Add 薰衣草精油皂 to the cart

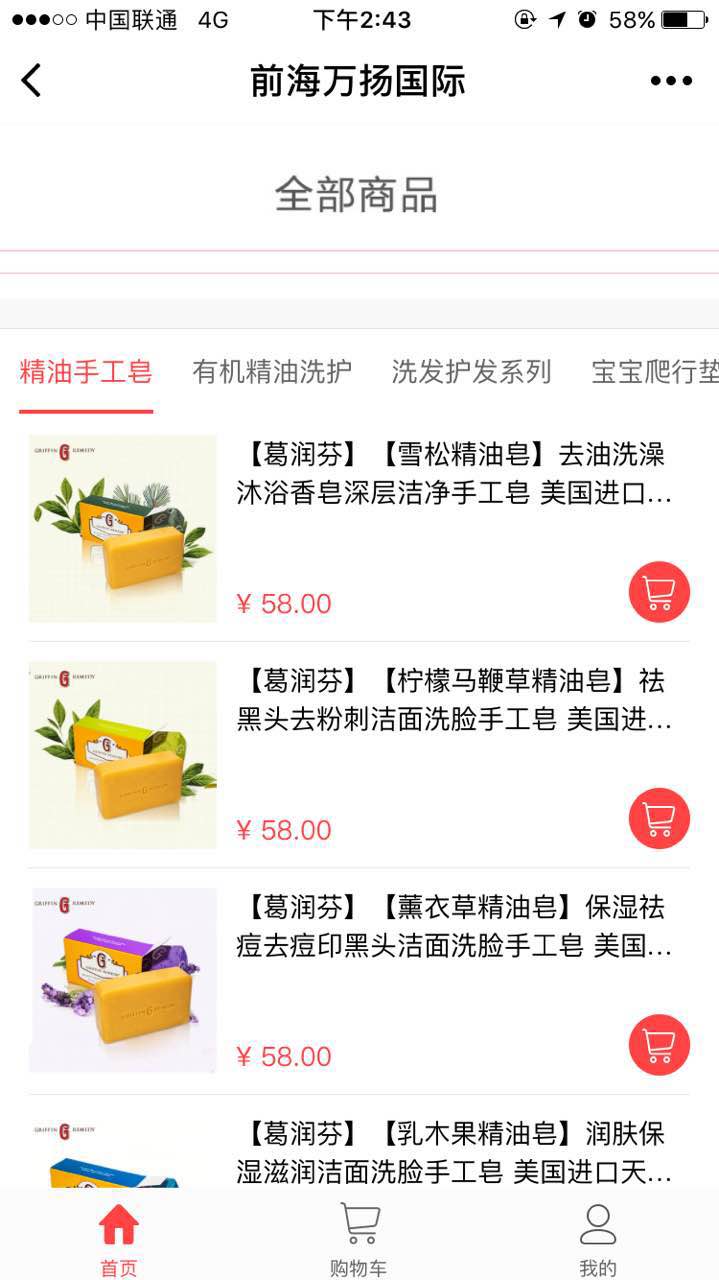pos(659,1044)
